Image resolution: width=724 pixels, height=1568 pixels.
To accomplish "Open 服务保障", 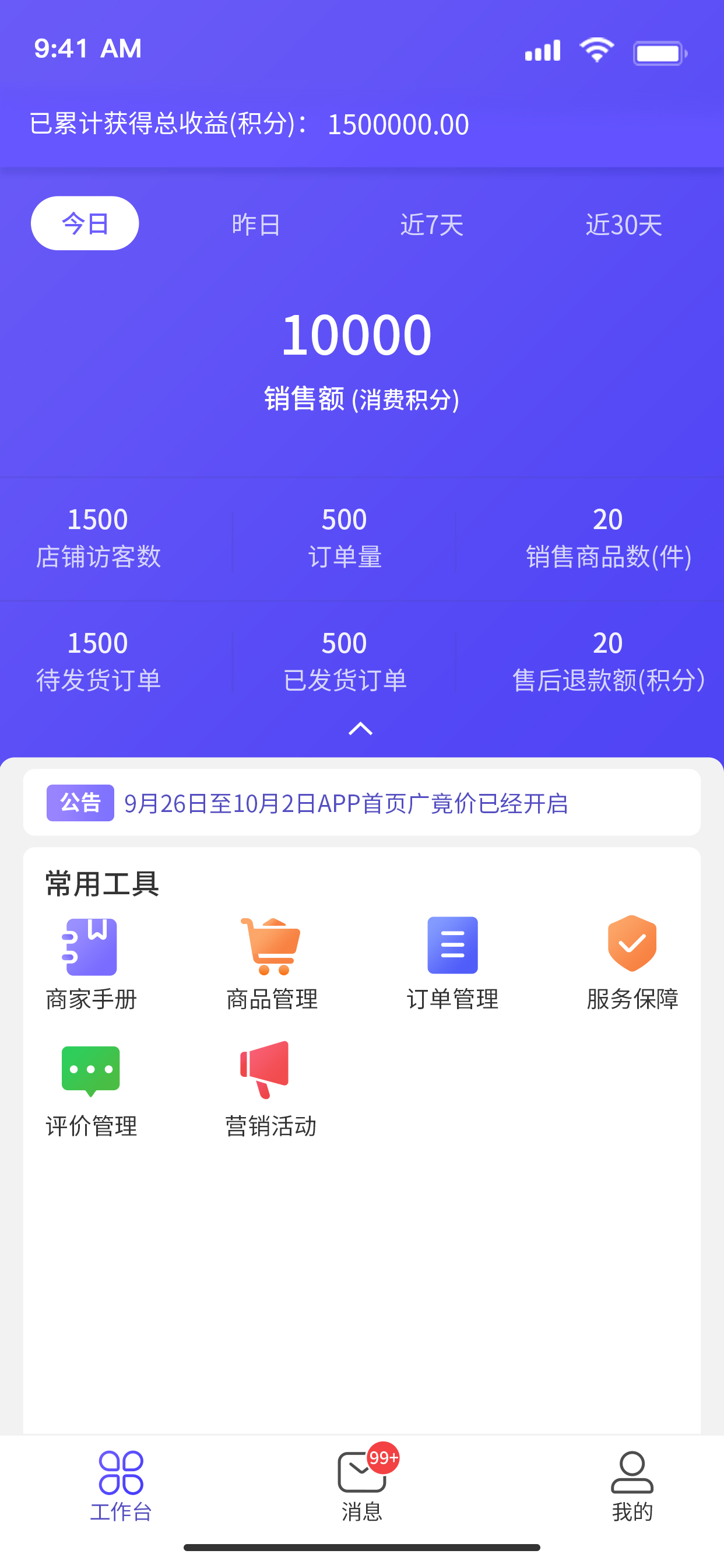I will tap(632, 964).
